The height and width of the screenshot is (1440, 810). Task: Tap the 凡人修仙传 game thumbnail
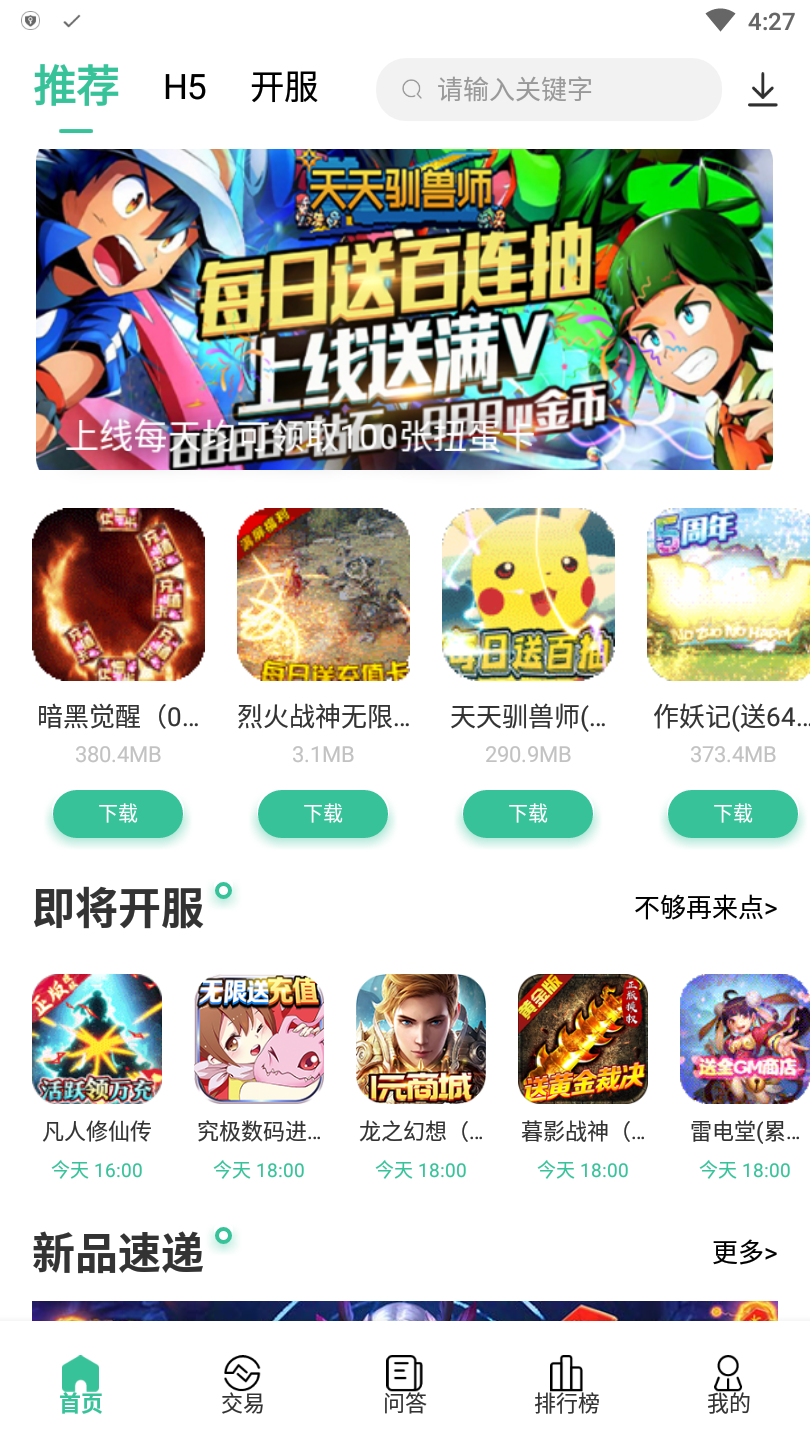[96, 1038]
